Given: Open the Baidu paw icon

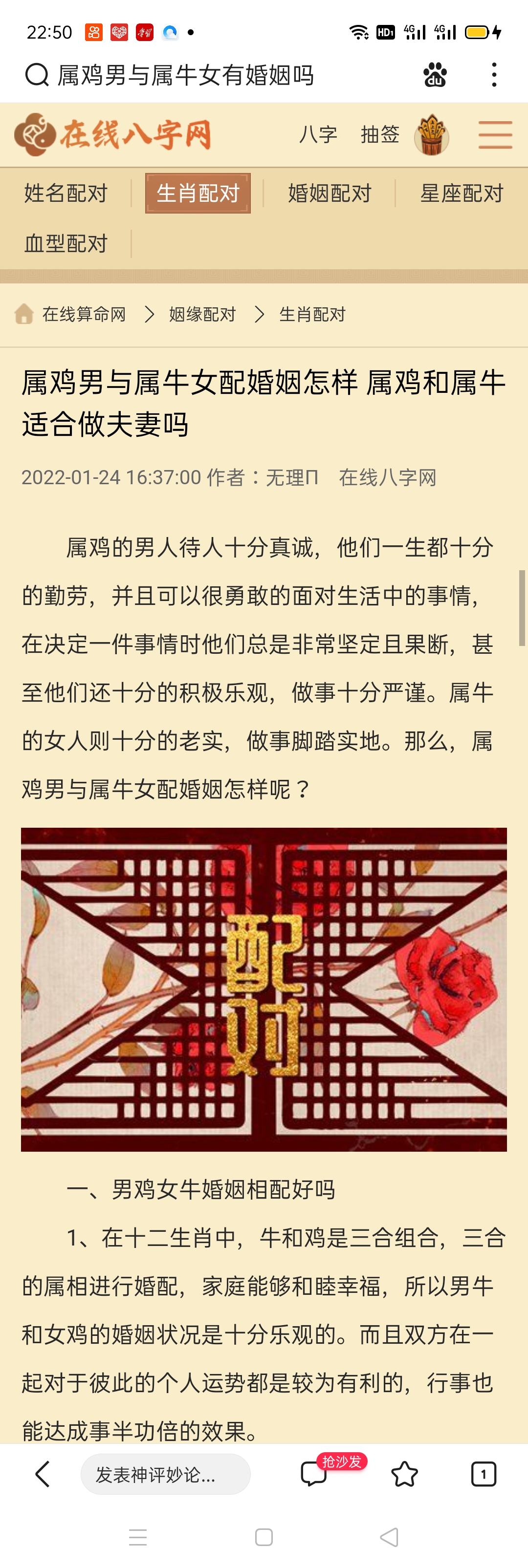Looking at the screenshot, I should coord(435,75).
